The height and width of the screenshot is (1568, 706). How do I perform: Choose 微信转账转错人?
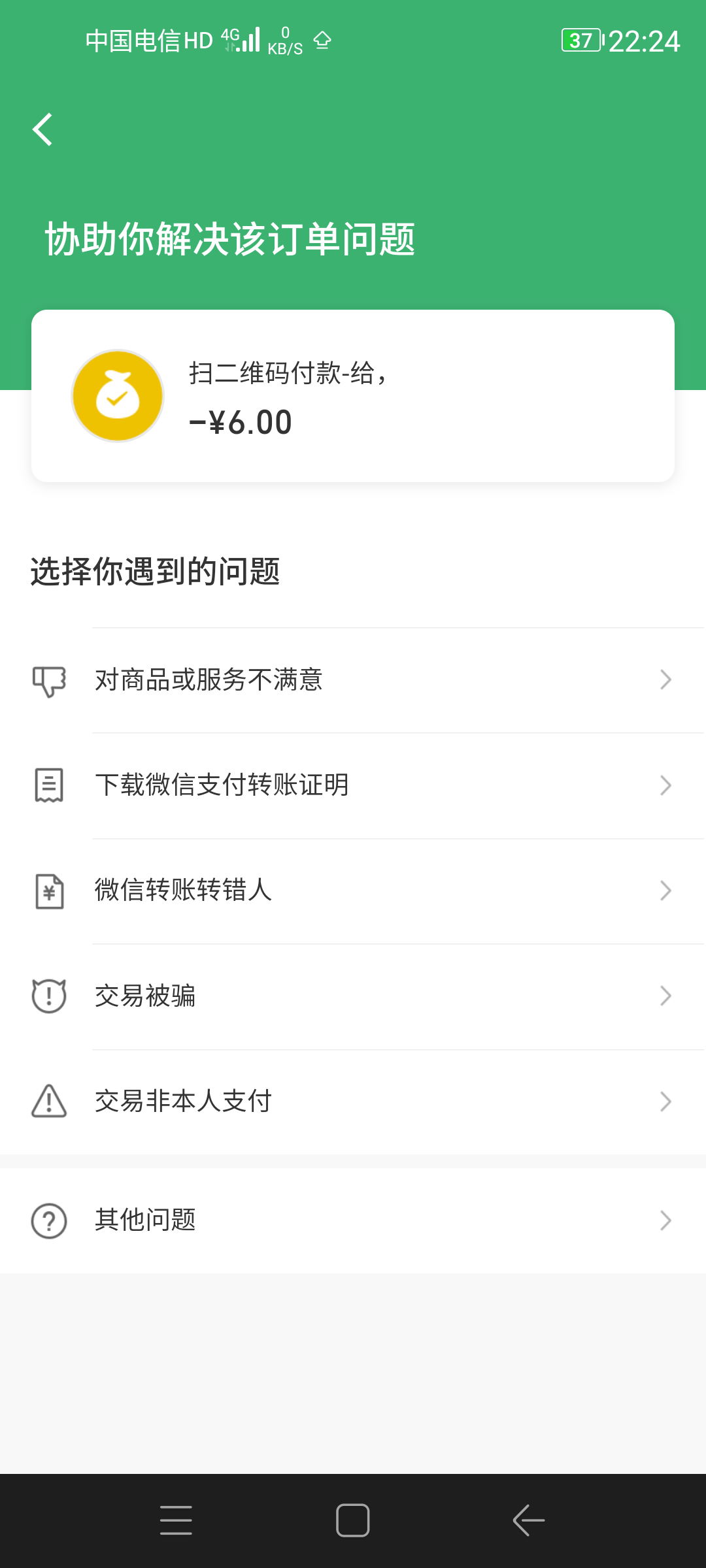353,891
